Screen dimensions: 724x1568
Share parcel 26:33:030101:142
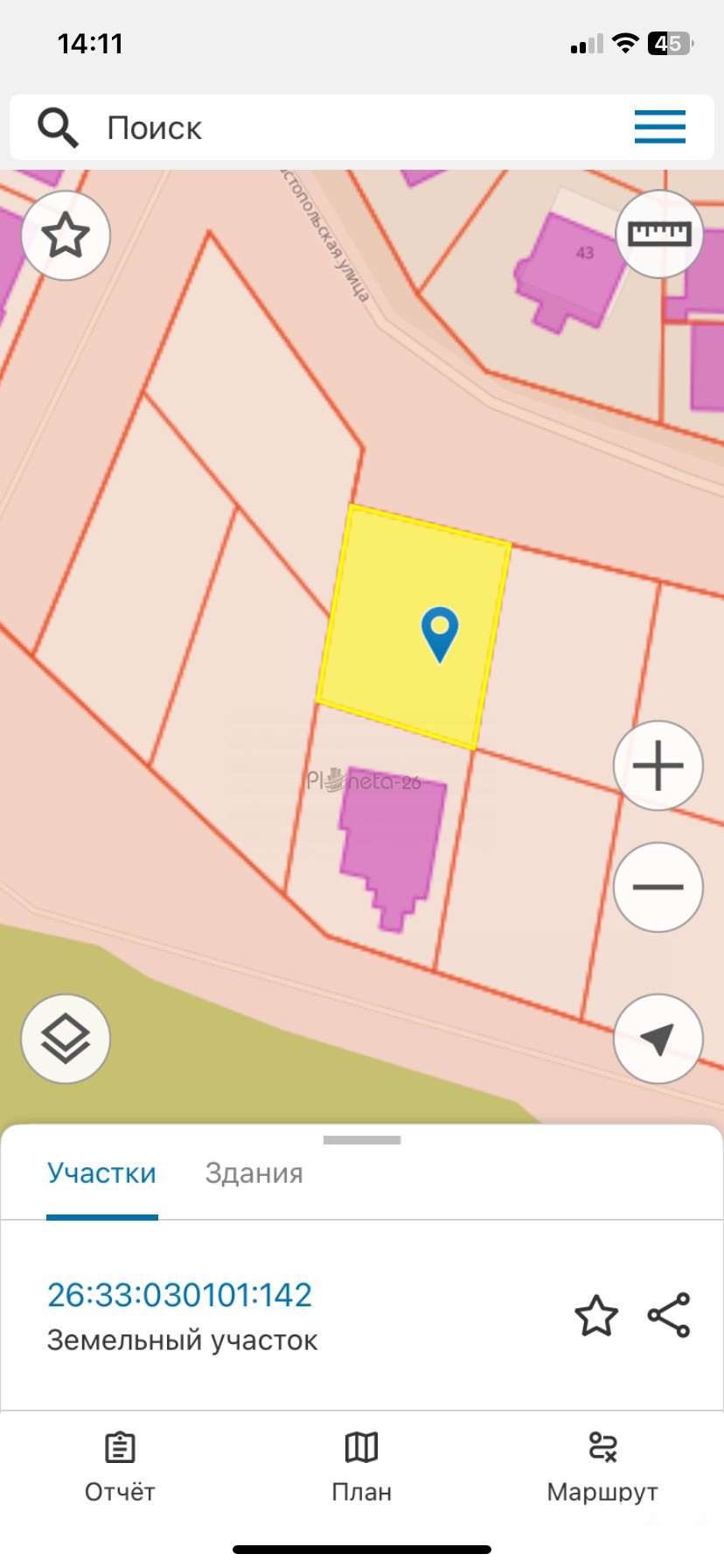(x=669, y=1315)
